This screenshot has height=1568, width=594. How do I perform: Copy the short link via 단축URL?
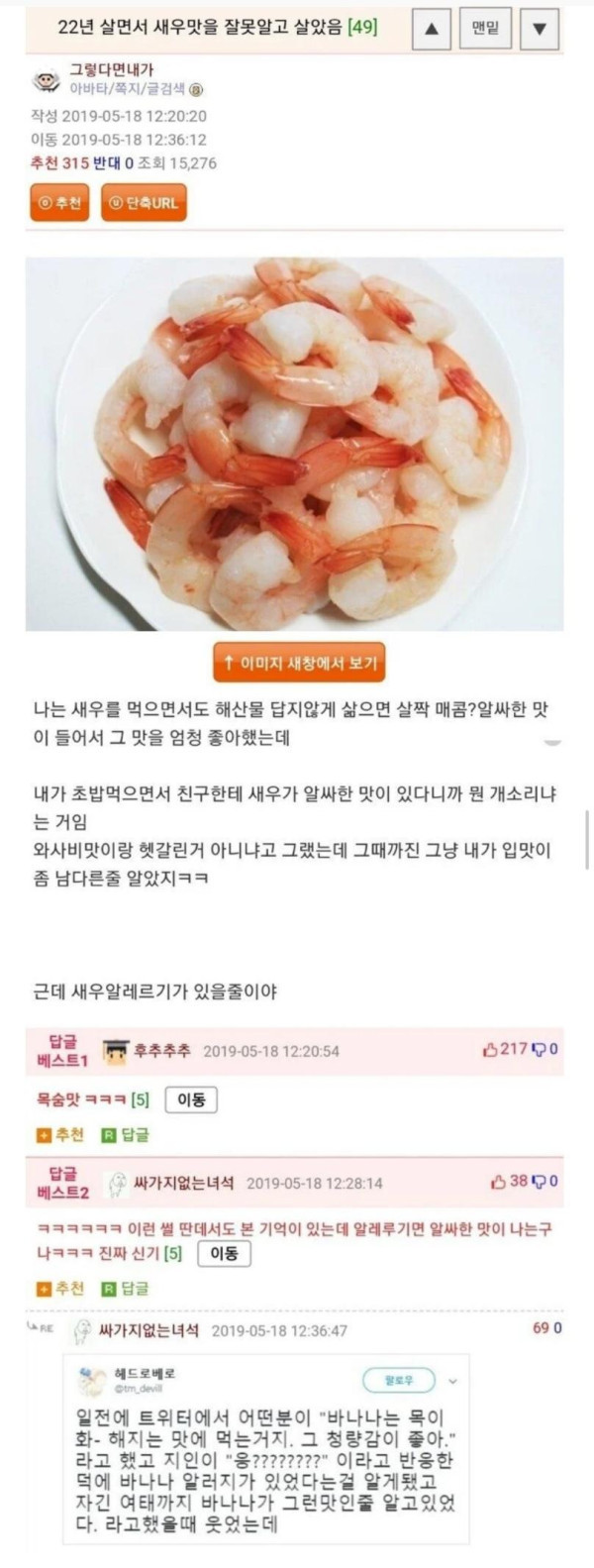144,203
